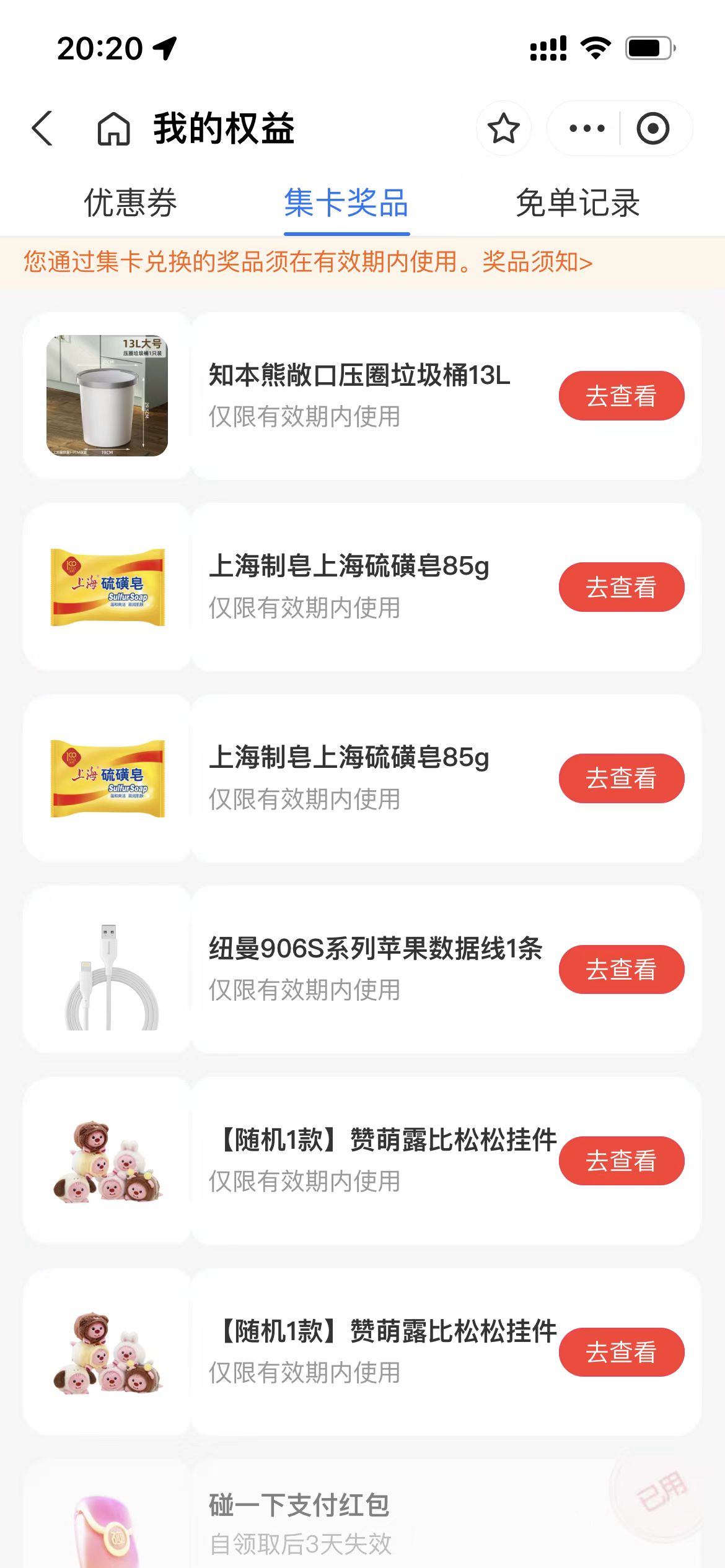Switch to the 免单记录 tab

[x=578, y=203]
